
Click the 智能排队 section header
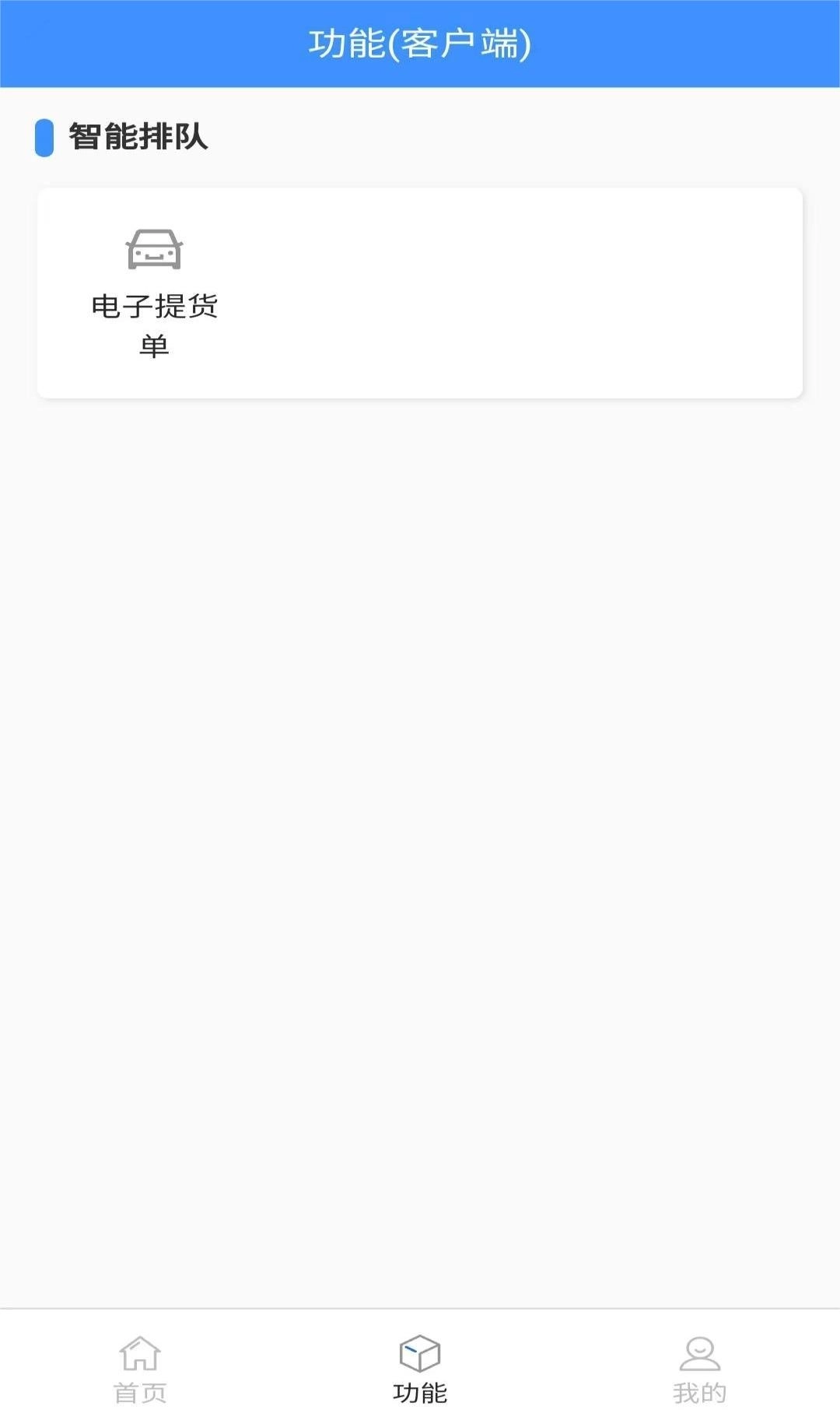point(137,137)
